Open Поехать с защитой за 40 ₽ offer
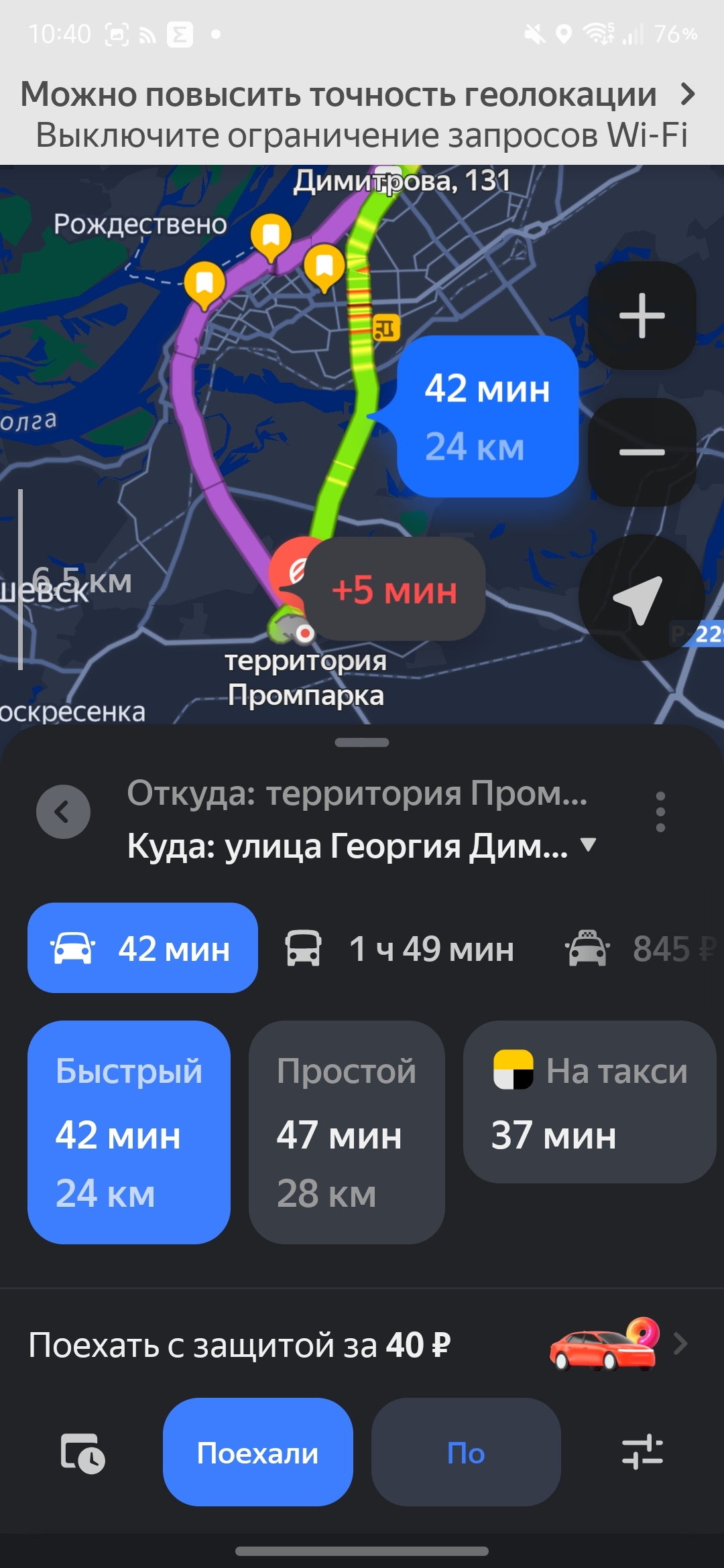This screenshot has height=1568, width=724. point(362,1344)
